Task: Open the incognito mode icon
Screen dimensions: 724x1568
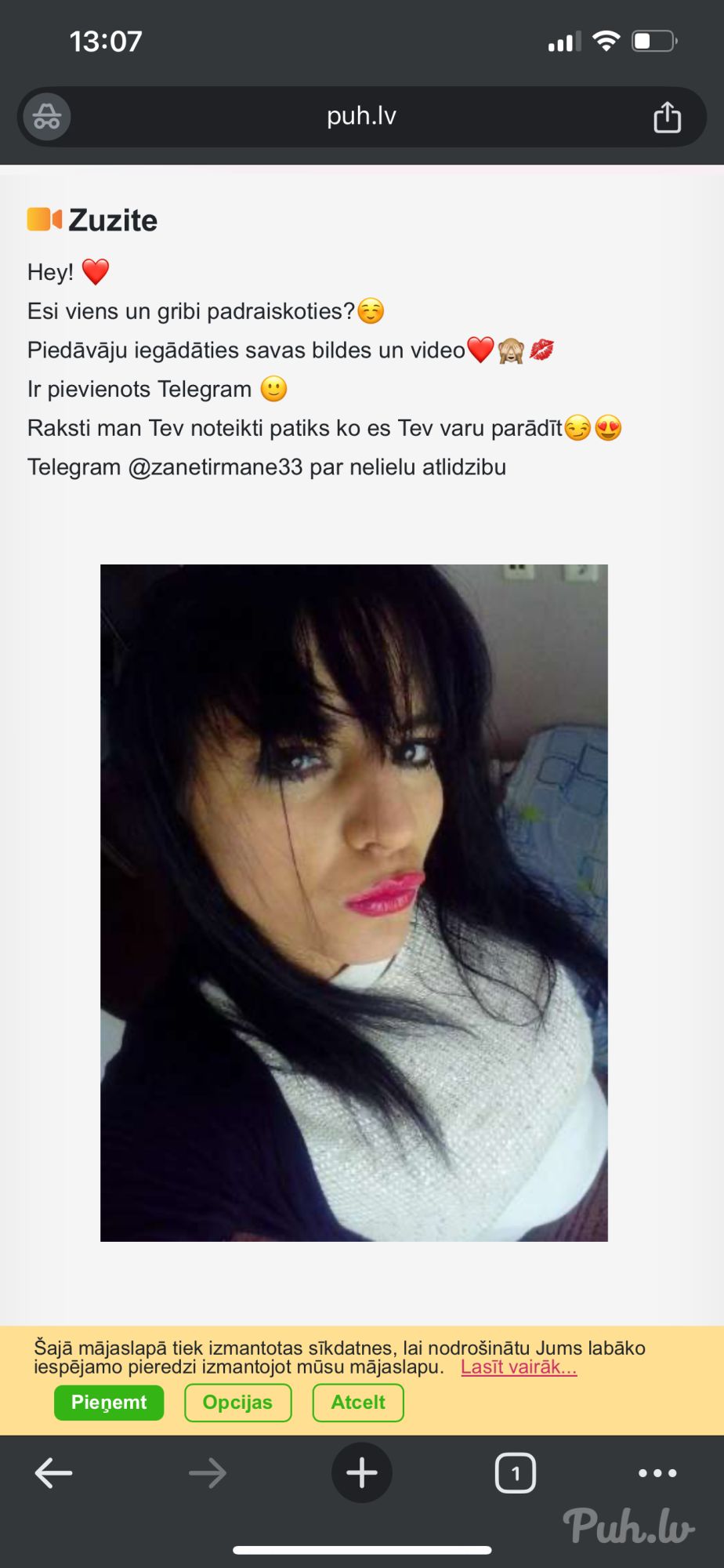Action: pos(47,117)
